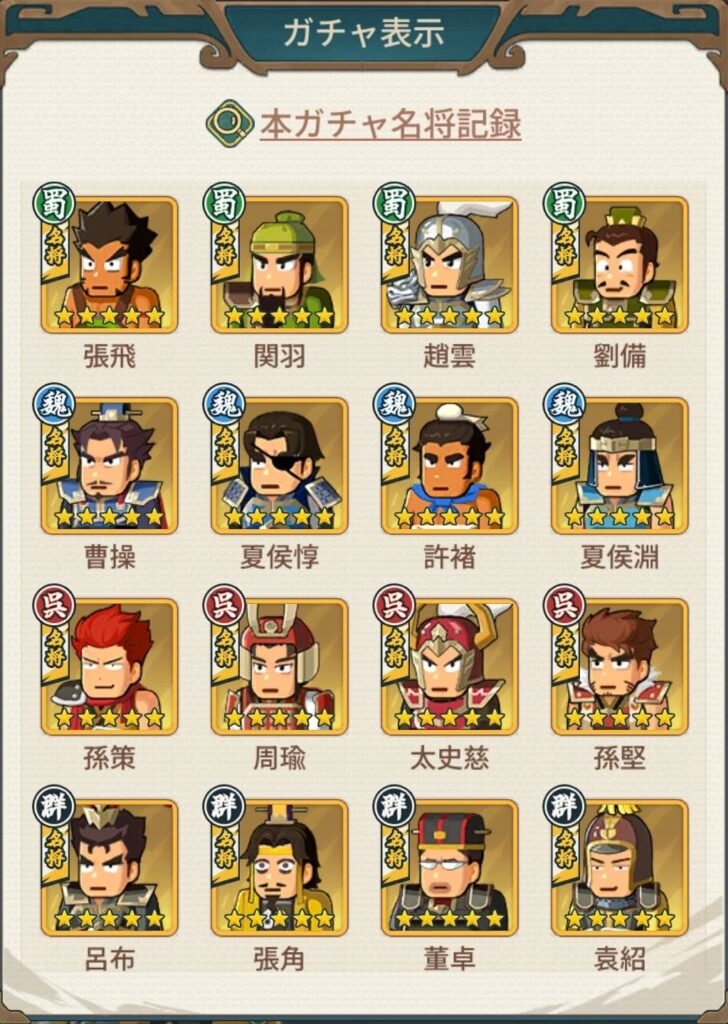This screenshot has height=1024, width=728.
Task: View the 曹操 hero card
Action: point(110,466)
